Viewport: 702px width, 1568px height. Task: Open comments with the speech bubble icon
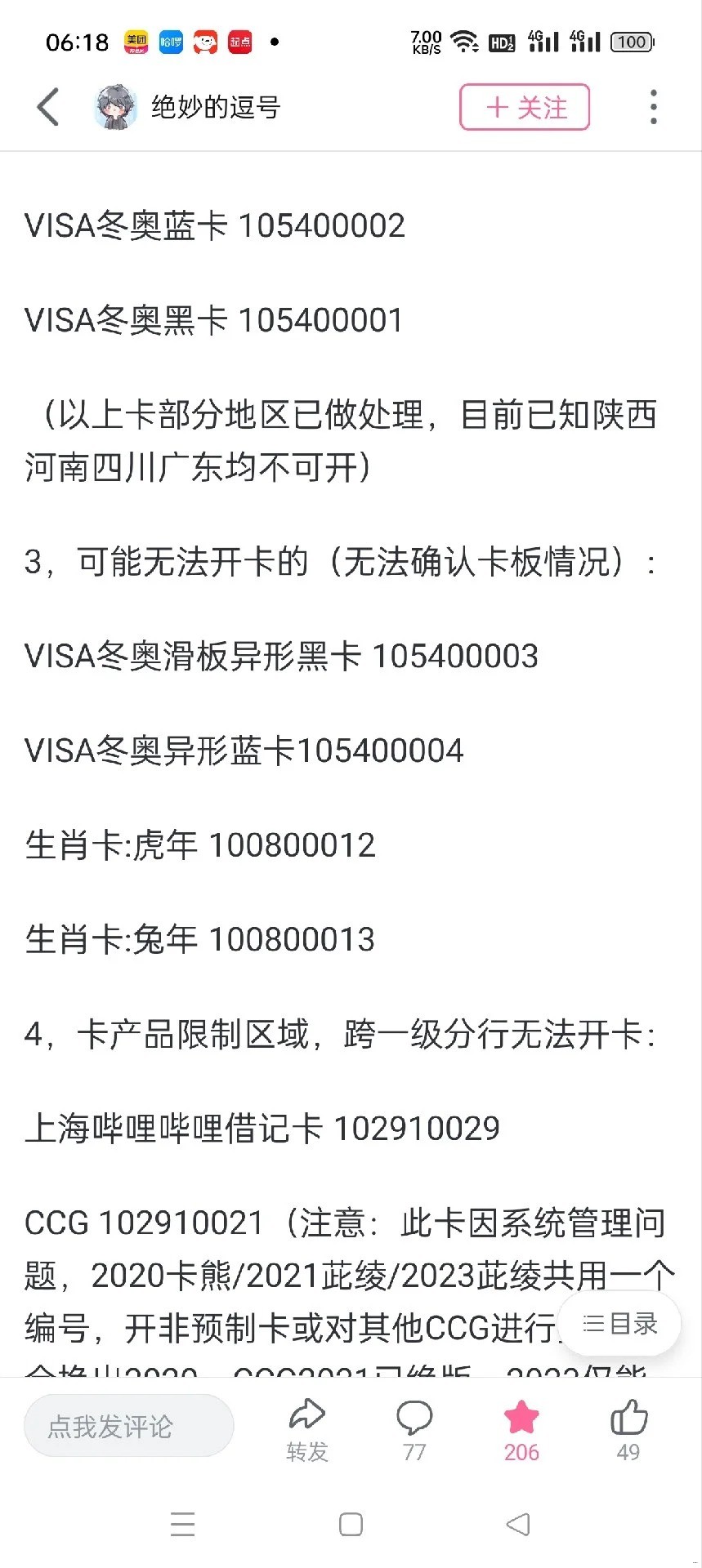414,1419
